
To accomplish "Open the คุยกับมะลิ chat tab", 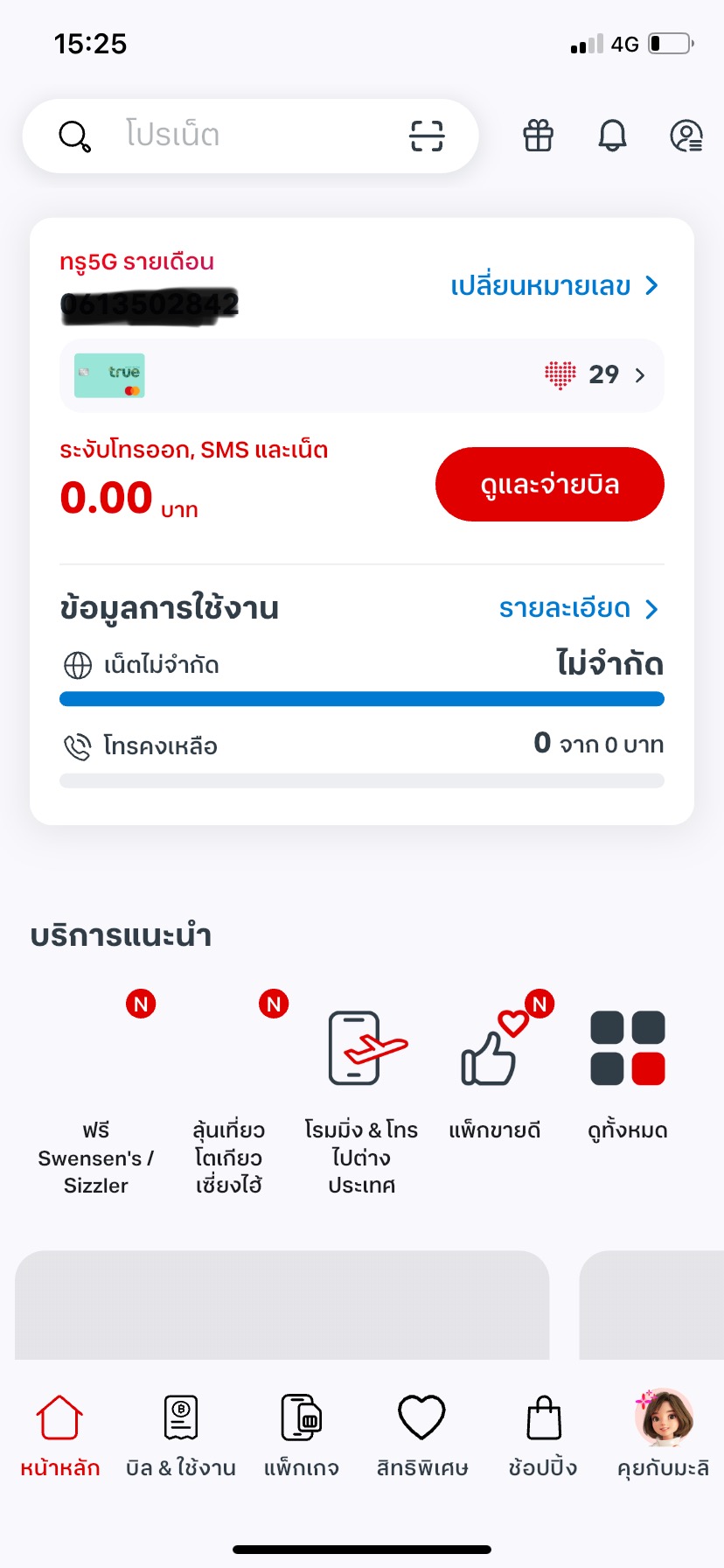I will pyautogui.click(x=664, y=1435).
